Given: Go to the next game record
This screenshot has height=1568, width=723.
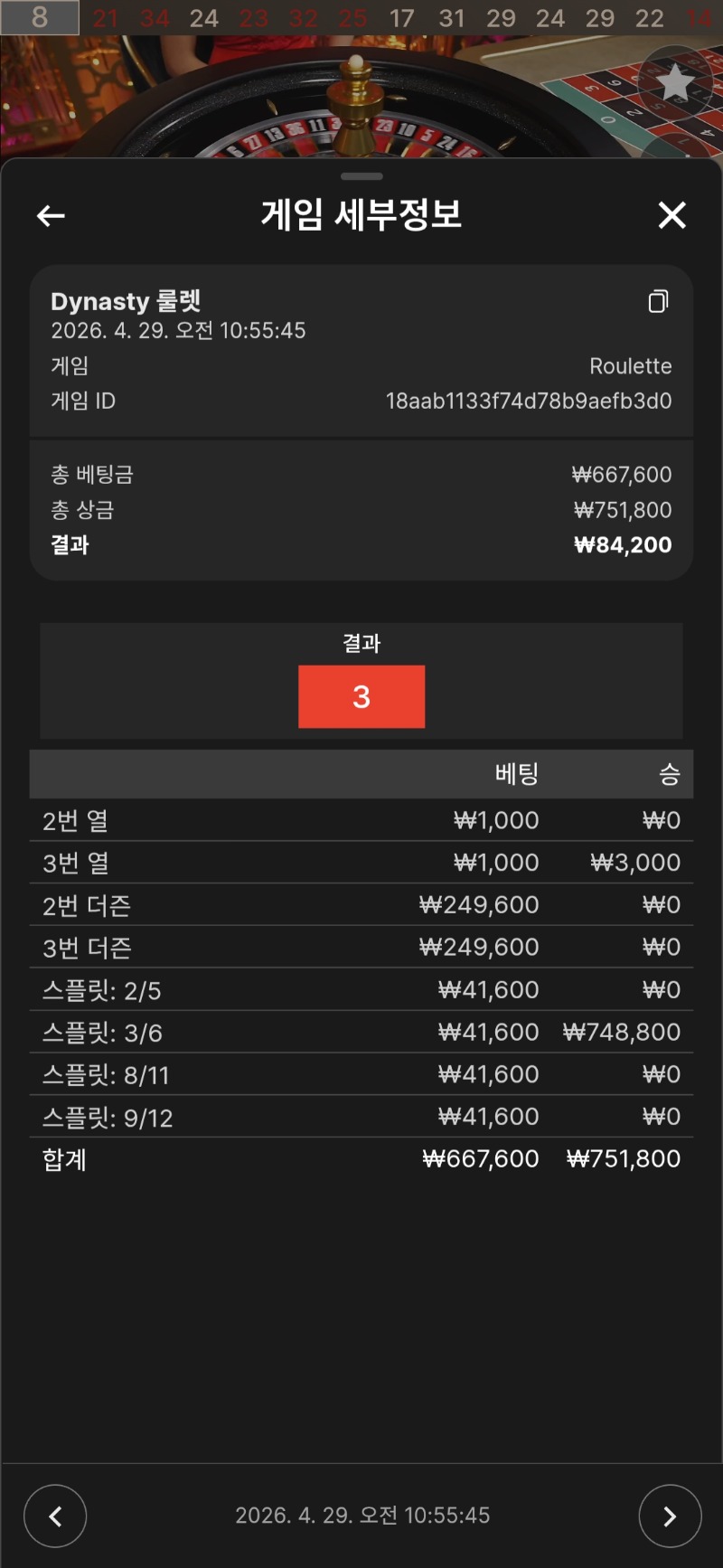Looking at the screenshot, I should tap(670, 1516).
